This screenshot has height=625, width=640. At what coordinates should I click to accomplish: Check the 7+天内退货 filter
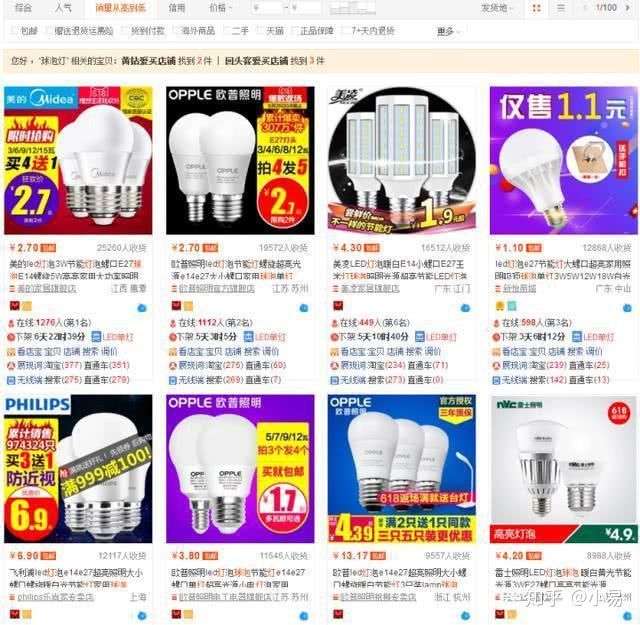347,31
